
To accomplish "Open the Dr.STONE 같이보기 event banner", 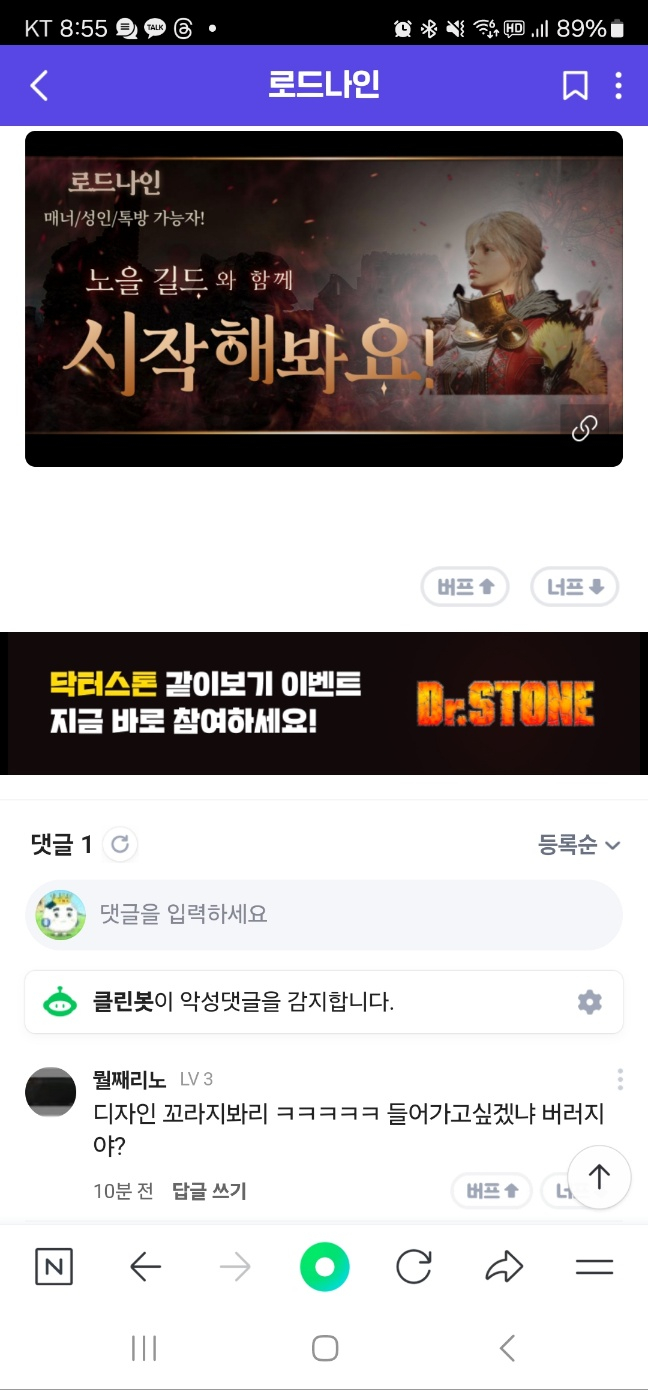I will [323, 703].
